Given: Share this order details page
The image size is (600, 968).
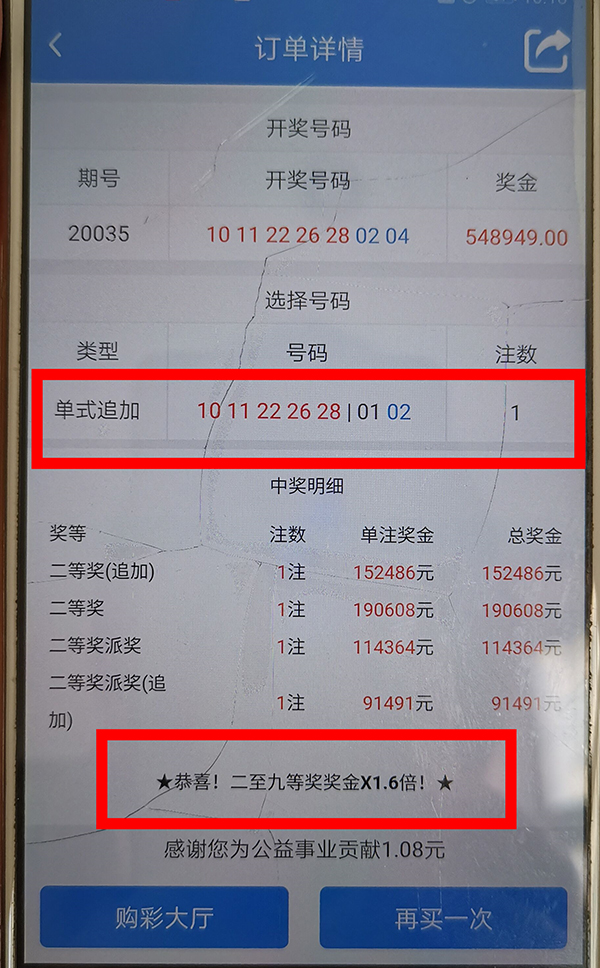Looking at the screenshot, I should click(546, 50).
